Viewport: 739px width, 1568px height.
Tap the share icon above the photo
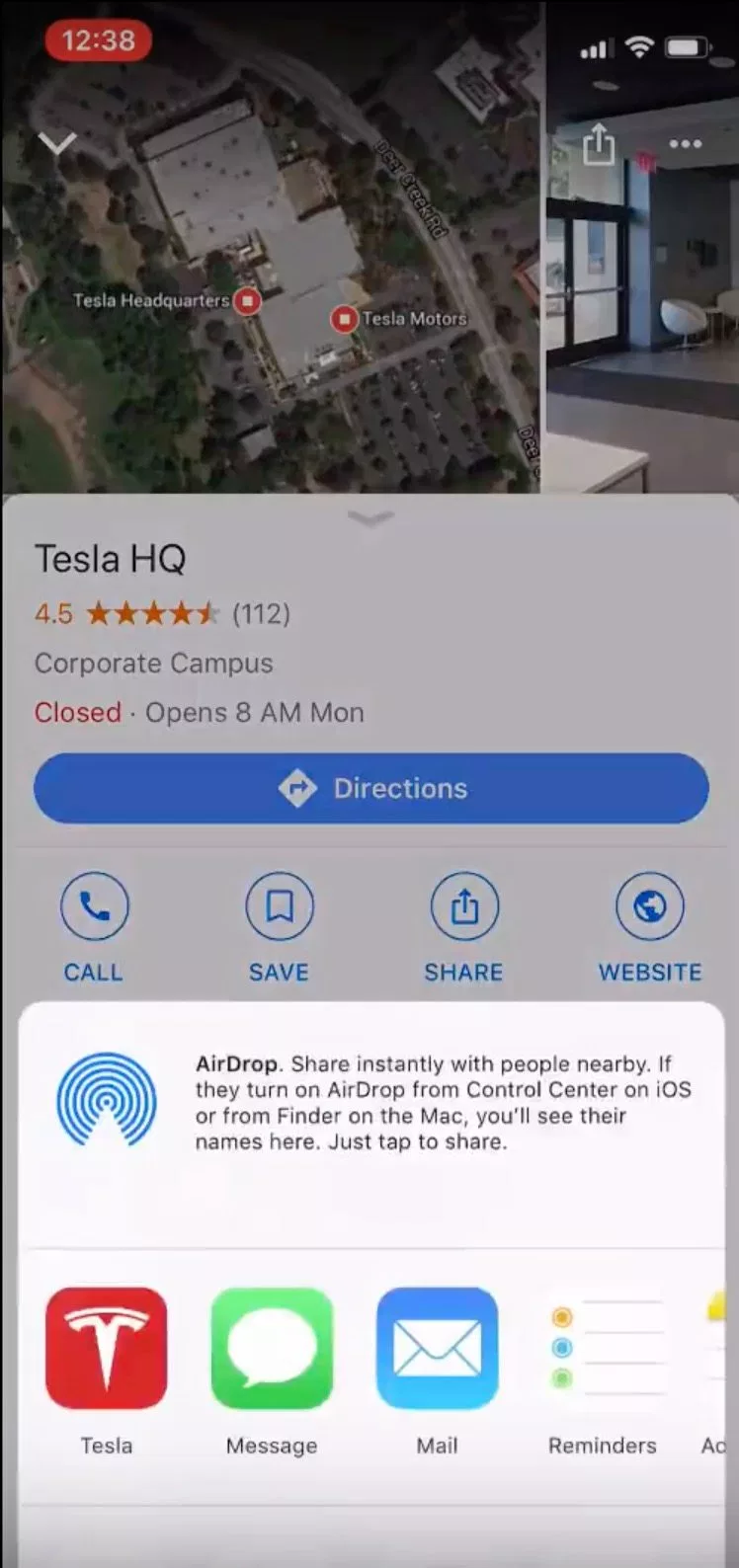[x=599, y=144]
